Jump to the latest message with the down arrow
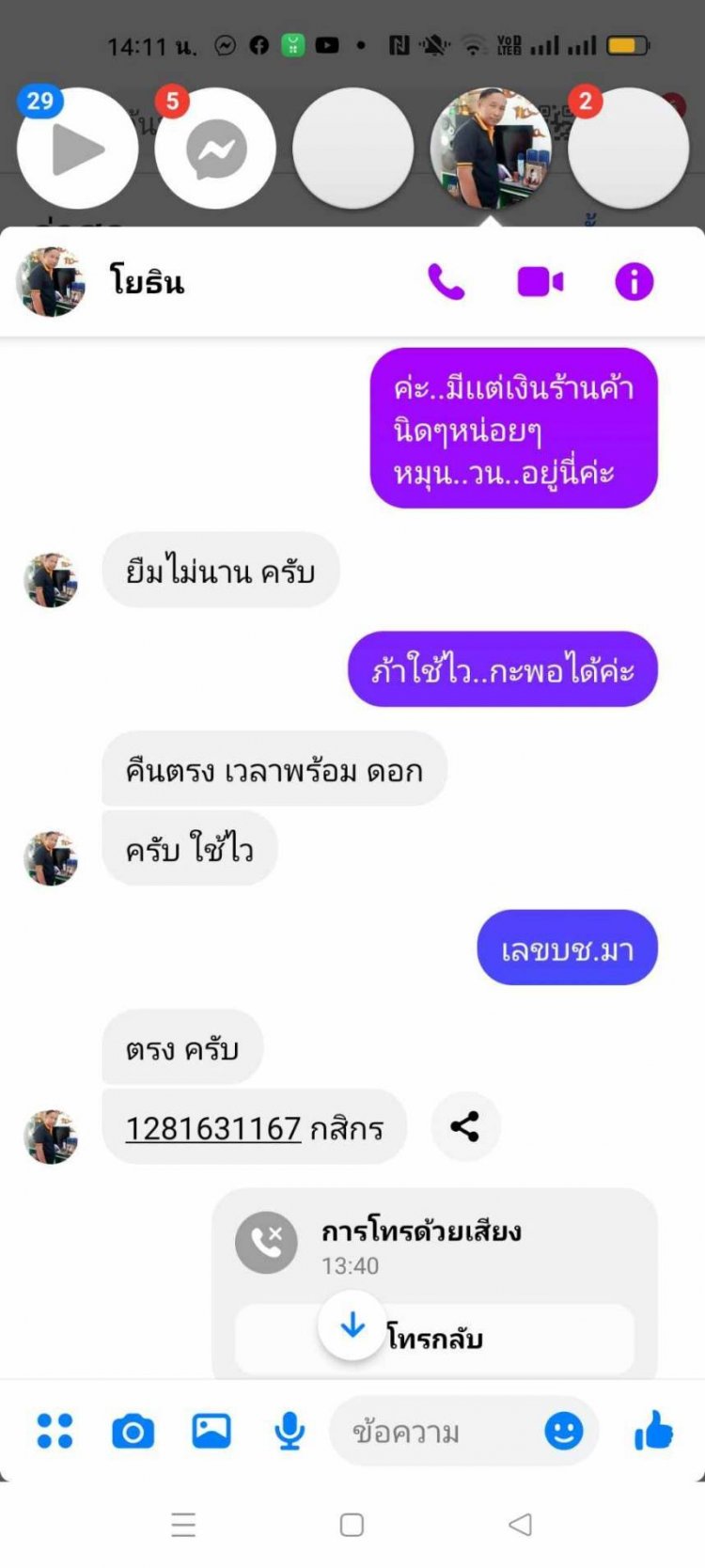Image resolution: width=705 pixels, height=1568 pixels. [352, 1325]
